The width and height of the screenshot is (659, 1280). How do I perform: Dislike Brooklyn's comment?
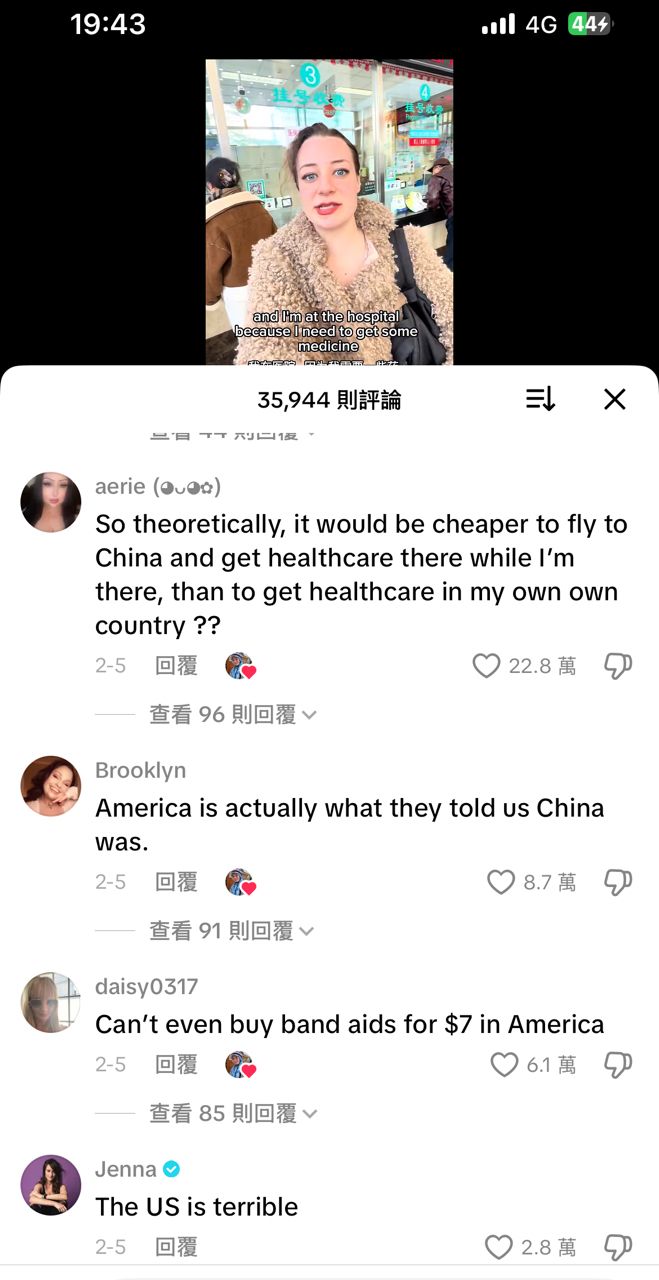[619, 882]
